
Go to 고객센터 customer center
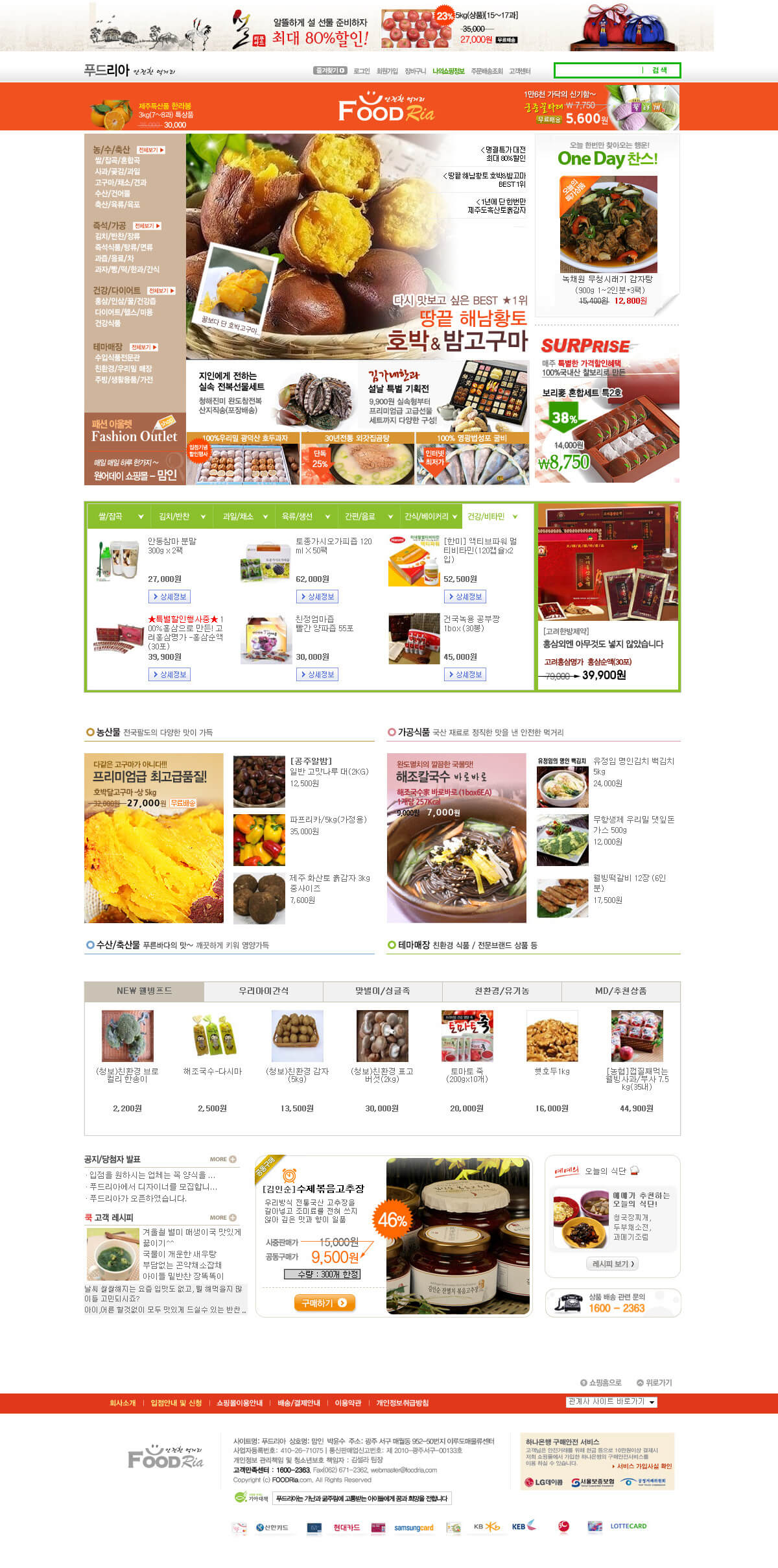tap(519, 71)
